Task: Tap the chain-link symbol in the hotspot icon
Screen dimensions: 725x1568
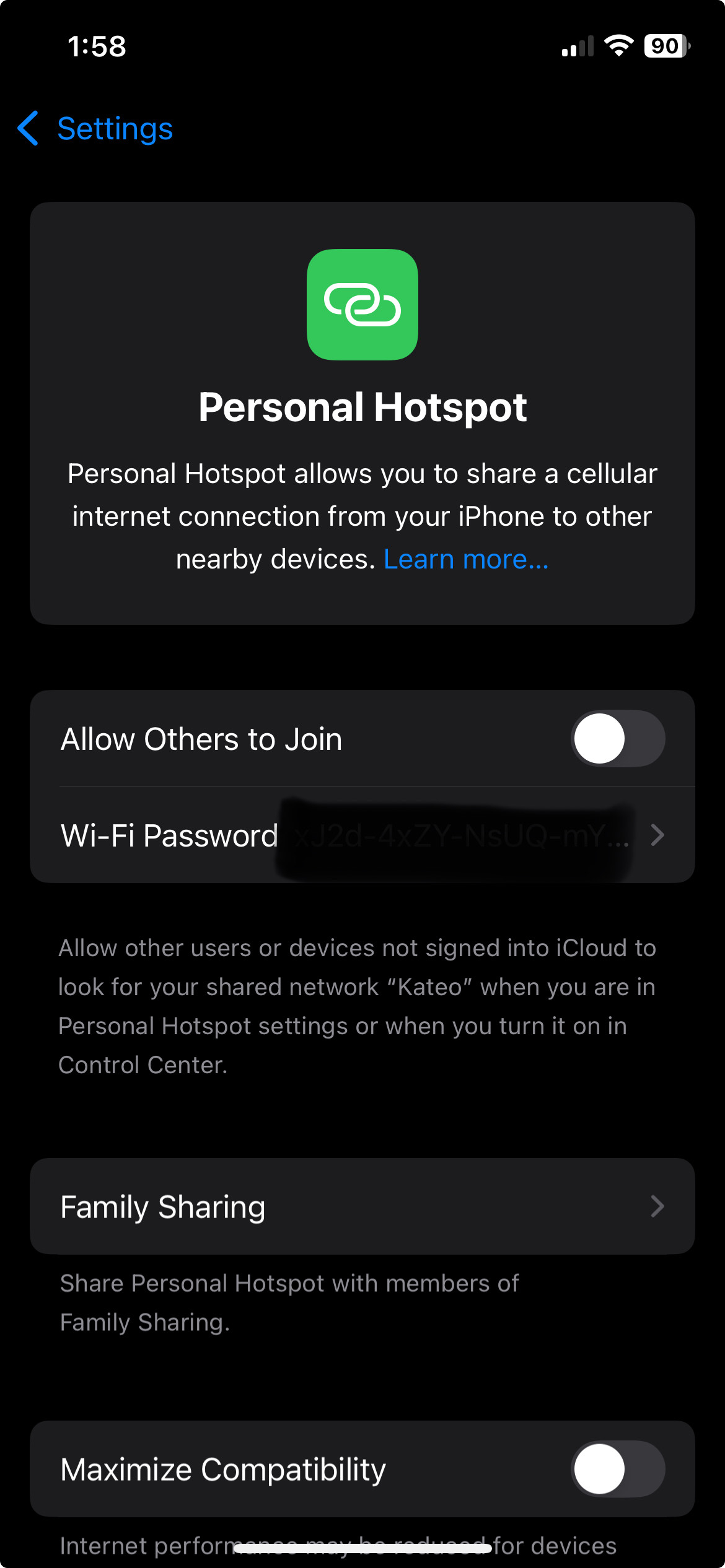Action: [x=362, y=306]
